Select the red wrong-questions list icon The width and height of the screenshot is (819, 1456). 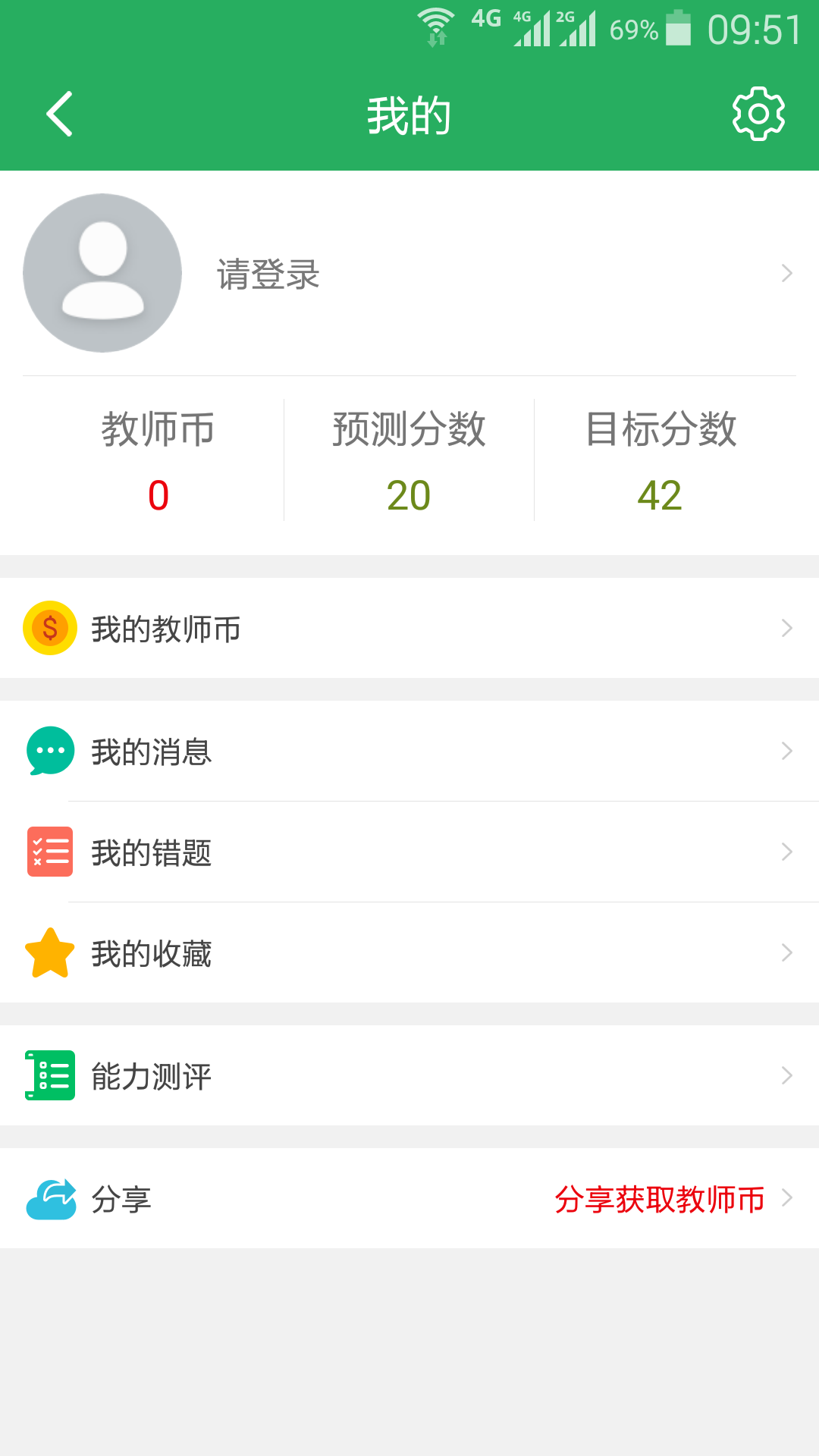point(49,852)
